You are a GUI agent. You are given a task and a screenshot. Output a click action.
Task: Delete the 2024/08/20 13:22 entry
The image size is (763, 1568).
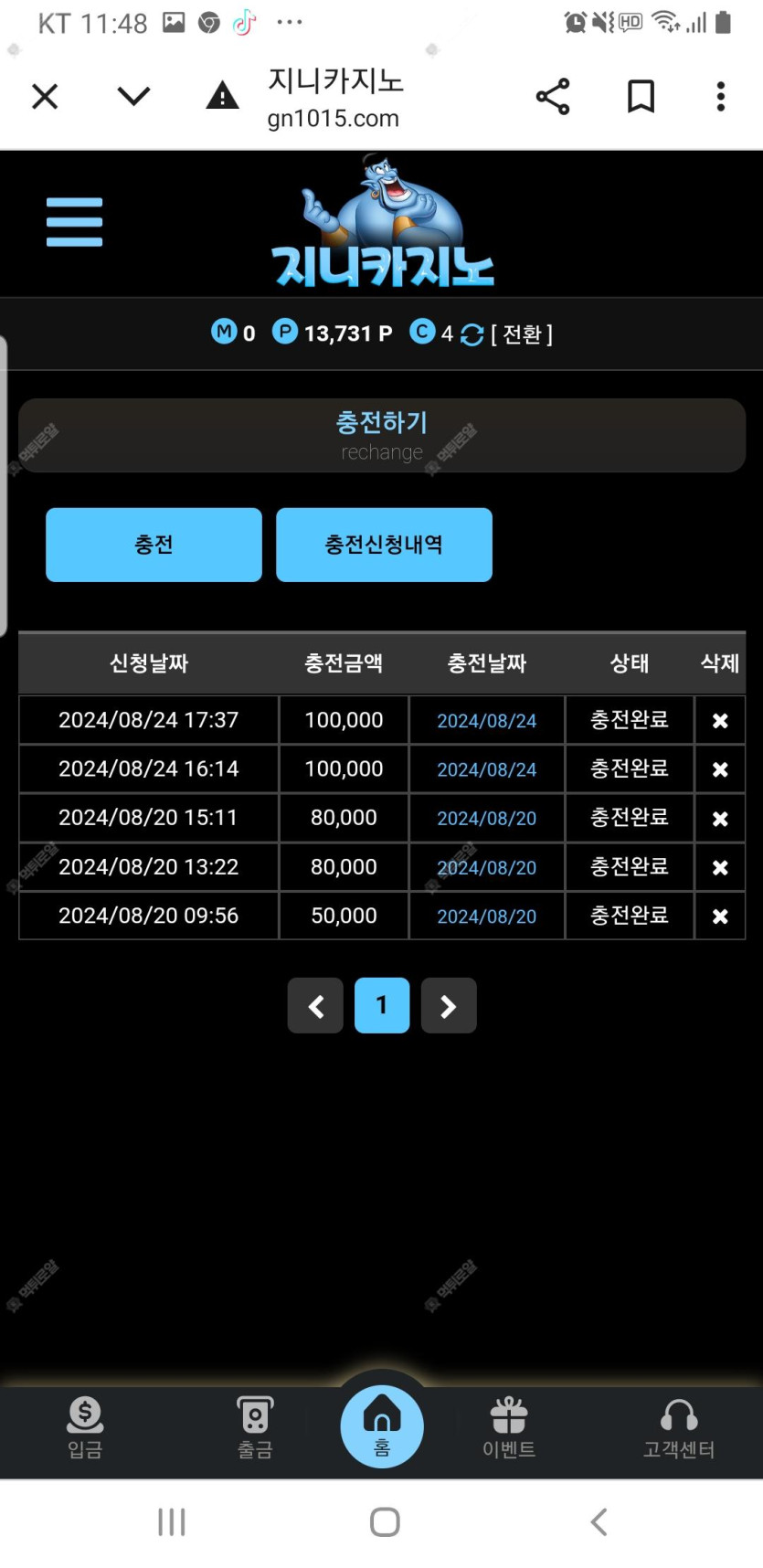click(720, 867)
